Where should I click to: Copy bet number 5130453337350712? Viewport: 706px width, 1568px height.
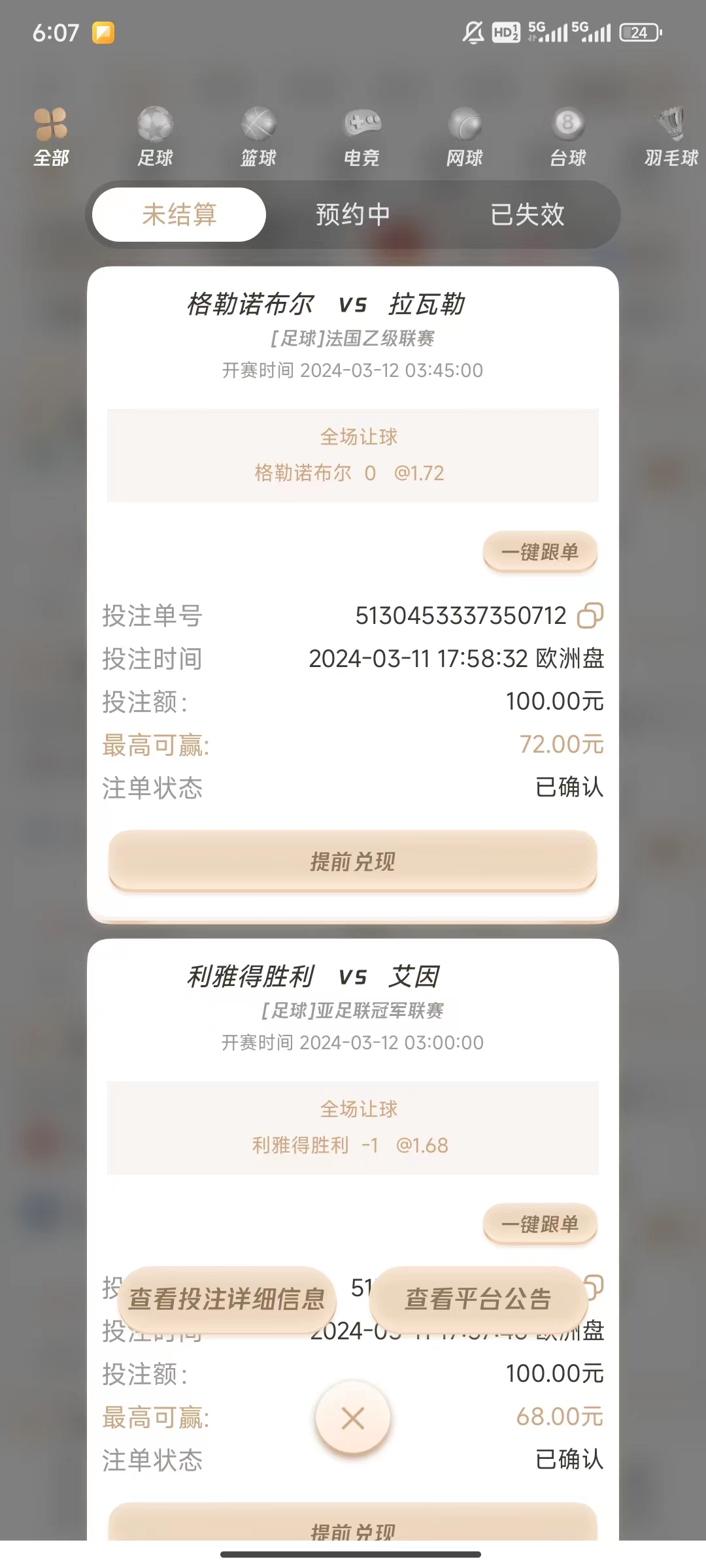click(x=590, y=615)
